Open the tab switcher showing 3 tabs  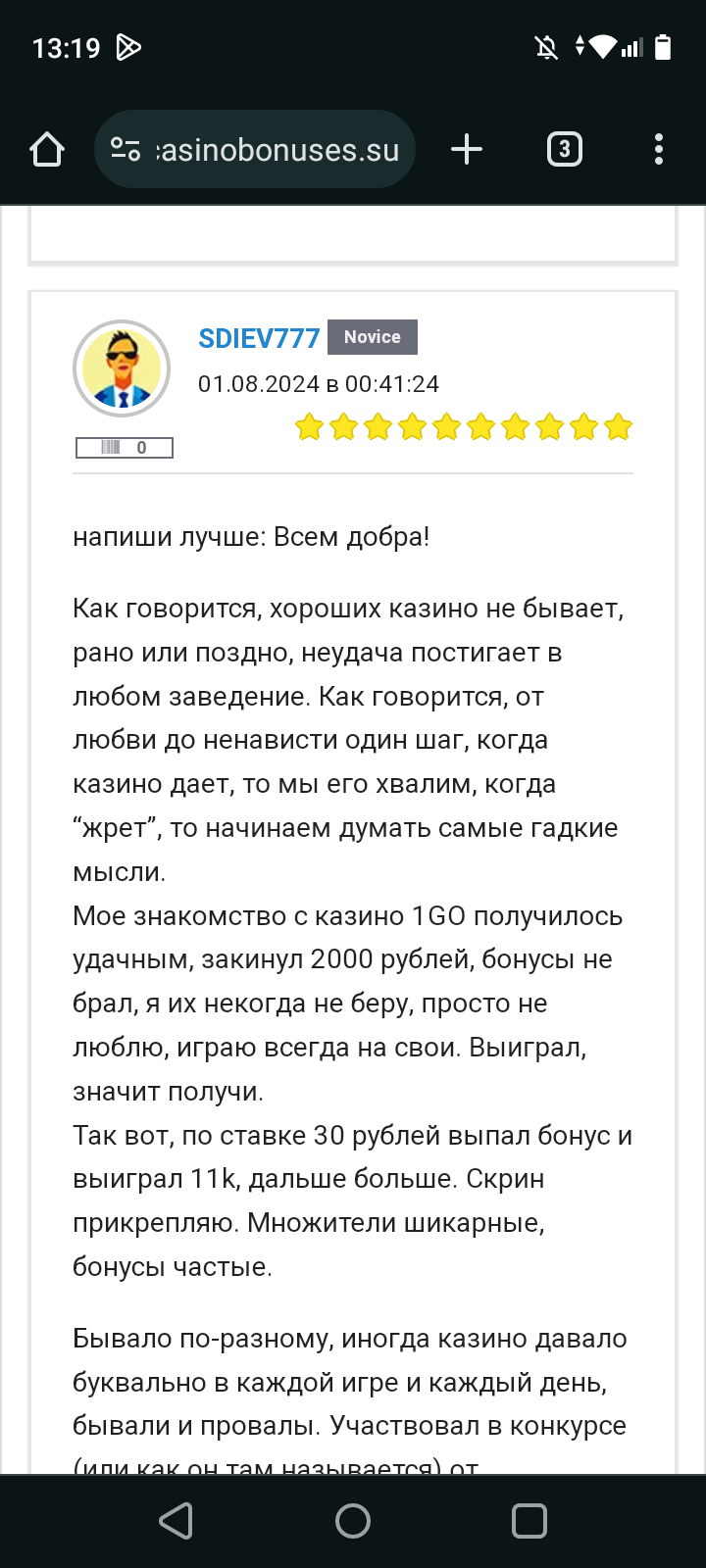click(564, 150)
